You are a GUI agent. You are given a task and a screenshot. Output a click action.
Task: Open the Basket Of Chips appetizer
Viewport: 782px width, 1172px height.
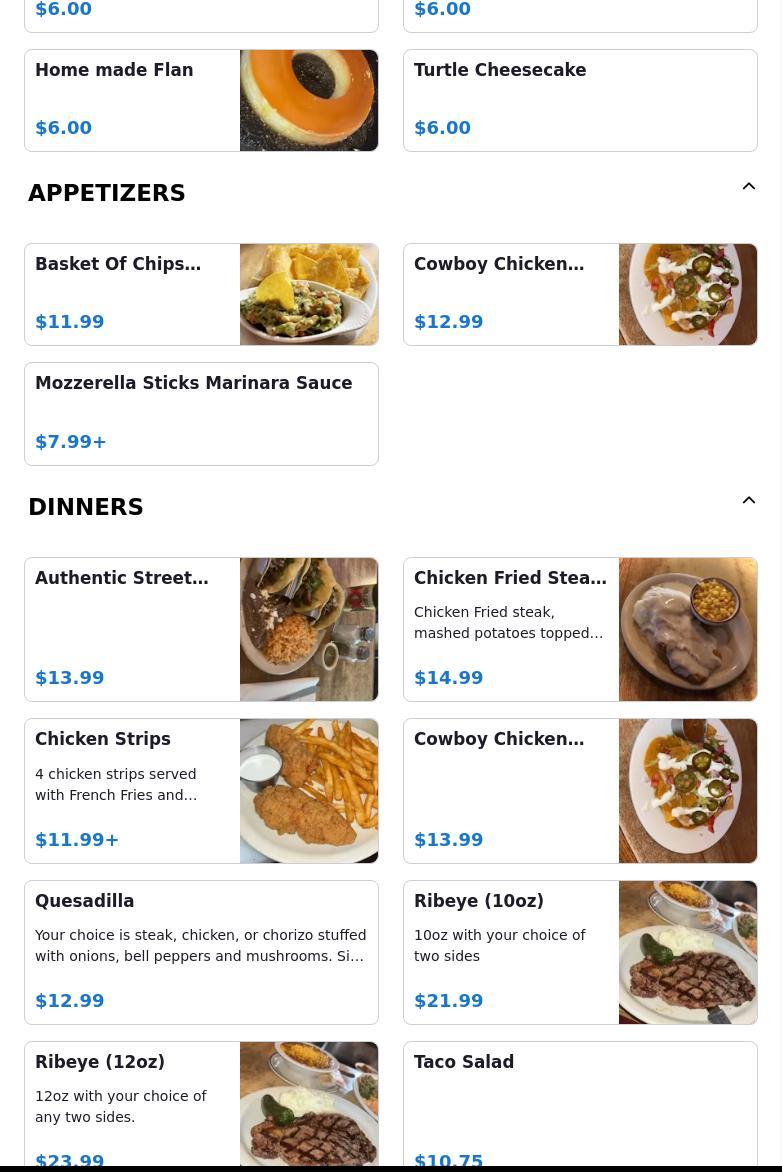pos(201,294)
